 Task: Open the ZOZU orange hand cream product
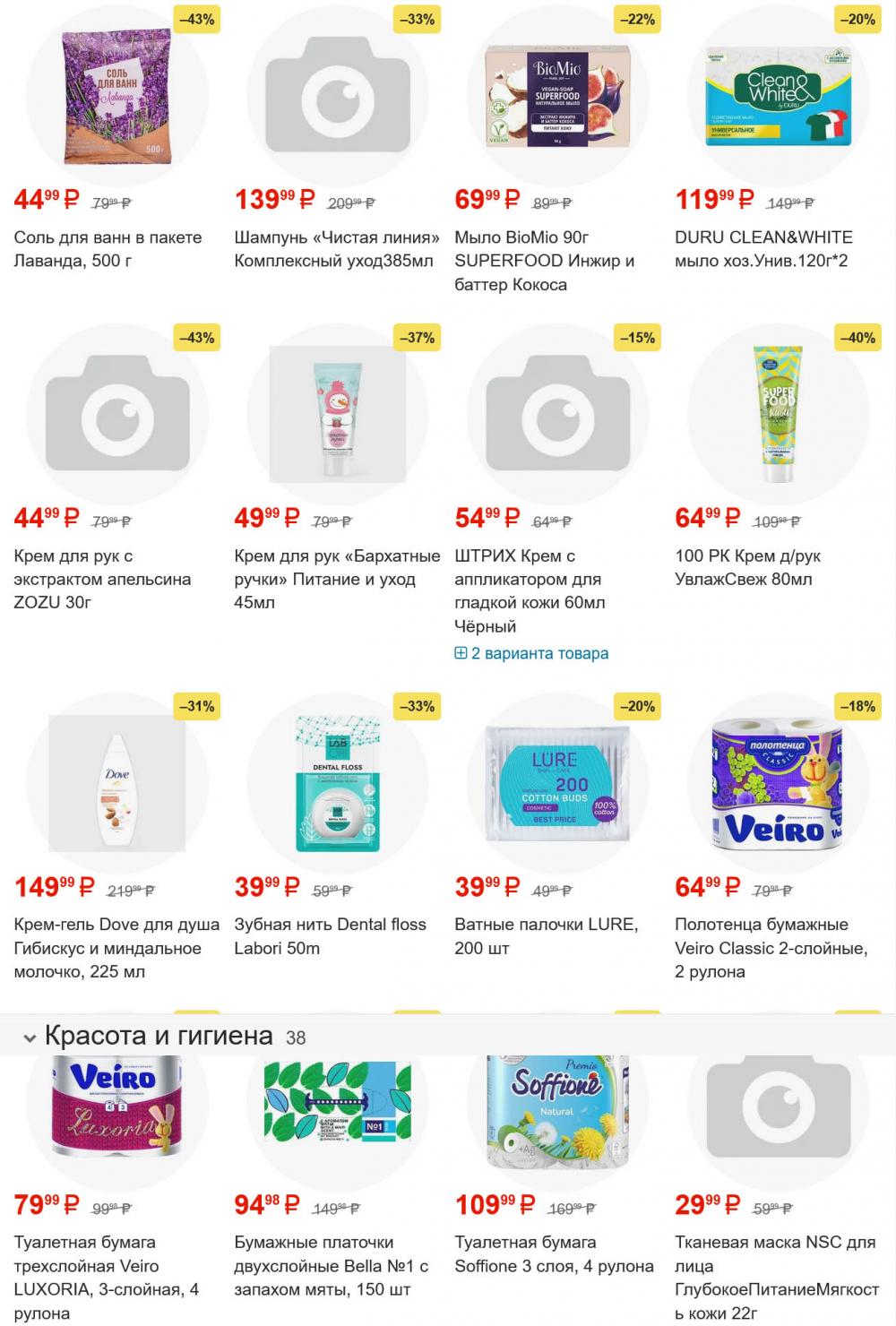(x=102, y=578)
